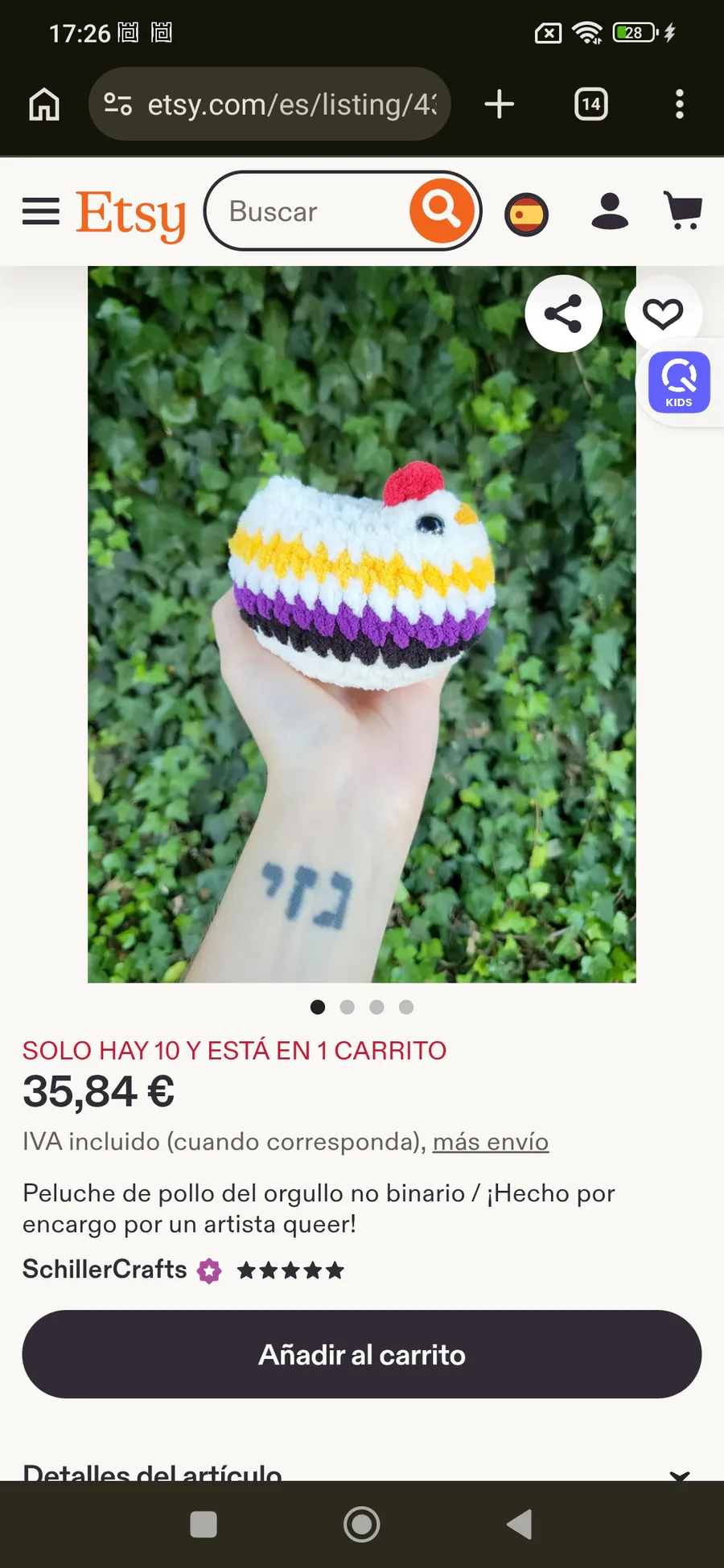
Task: Add the listing to favorites
Action: [x=663, y=314]
